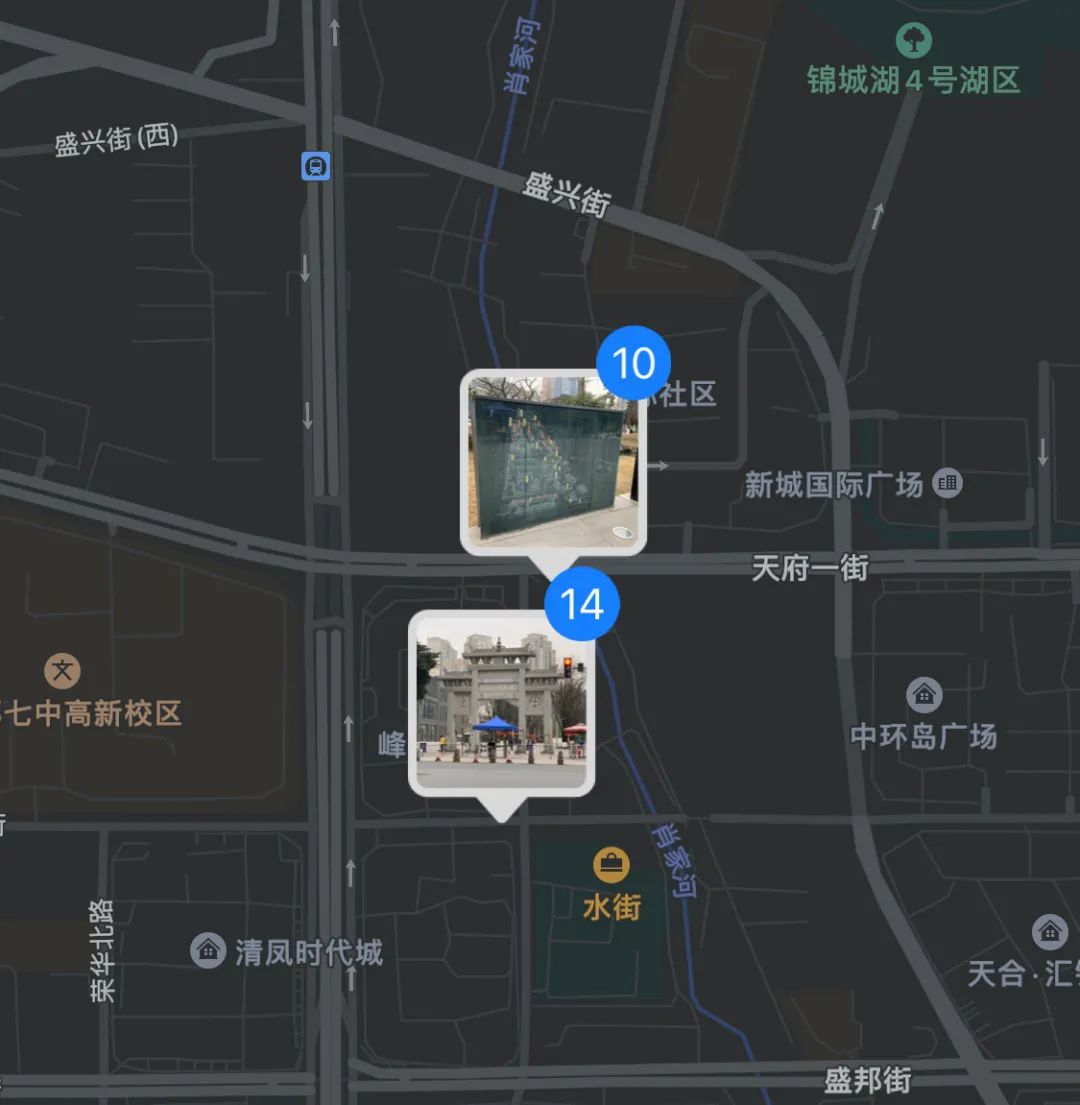This screenshot has width=1080, height=1105.
Task: Select the blue metro station icon
Action: [x=316, y=166]
